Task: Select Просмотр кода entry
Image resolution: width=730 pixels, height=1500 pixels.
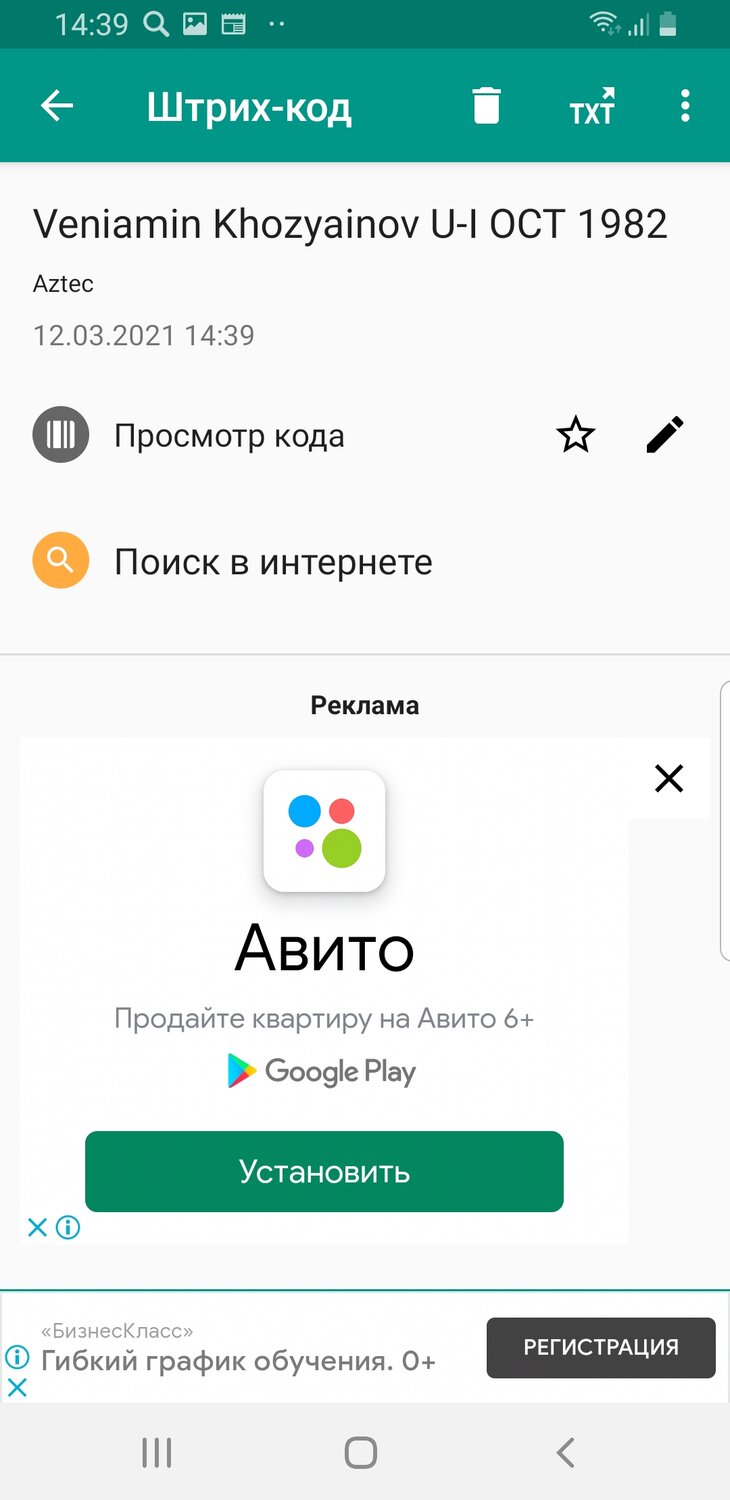Action: point(230,434)
